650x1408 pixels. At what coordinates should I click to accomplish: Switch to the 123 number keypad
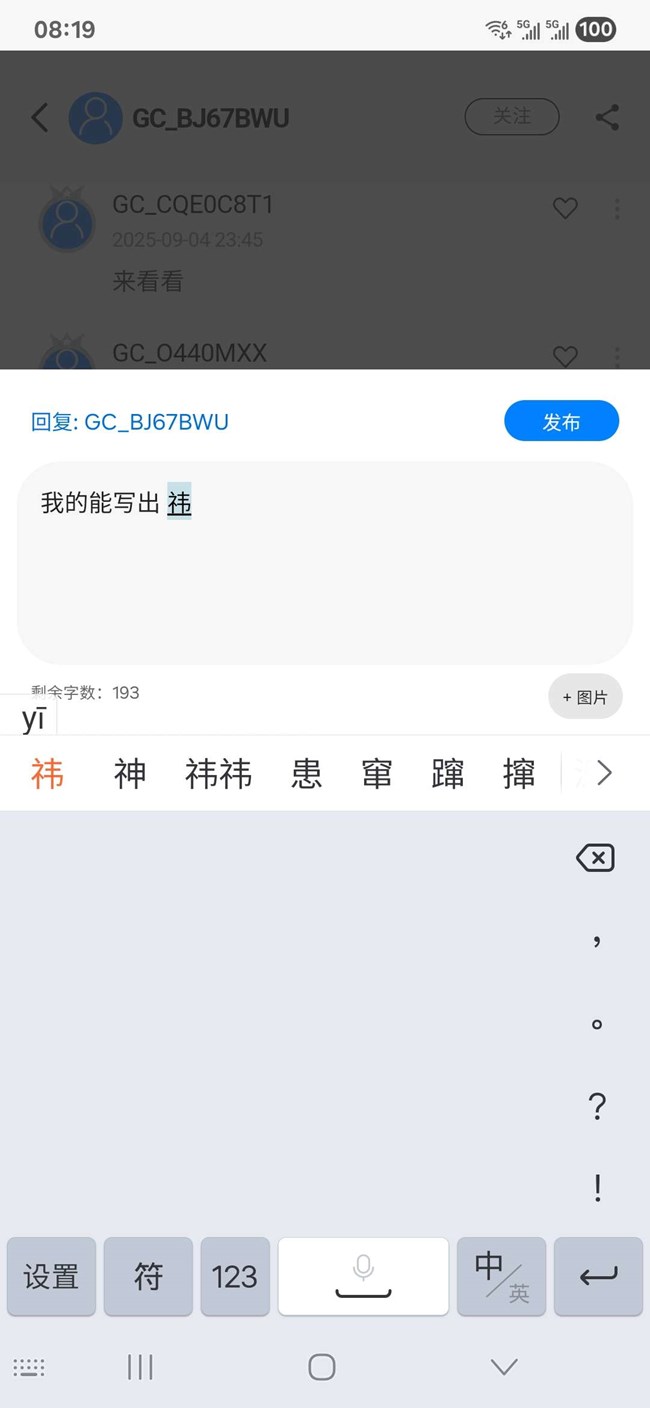(x=235, y=1276)
